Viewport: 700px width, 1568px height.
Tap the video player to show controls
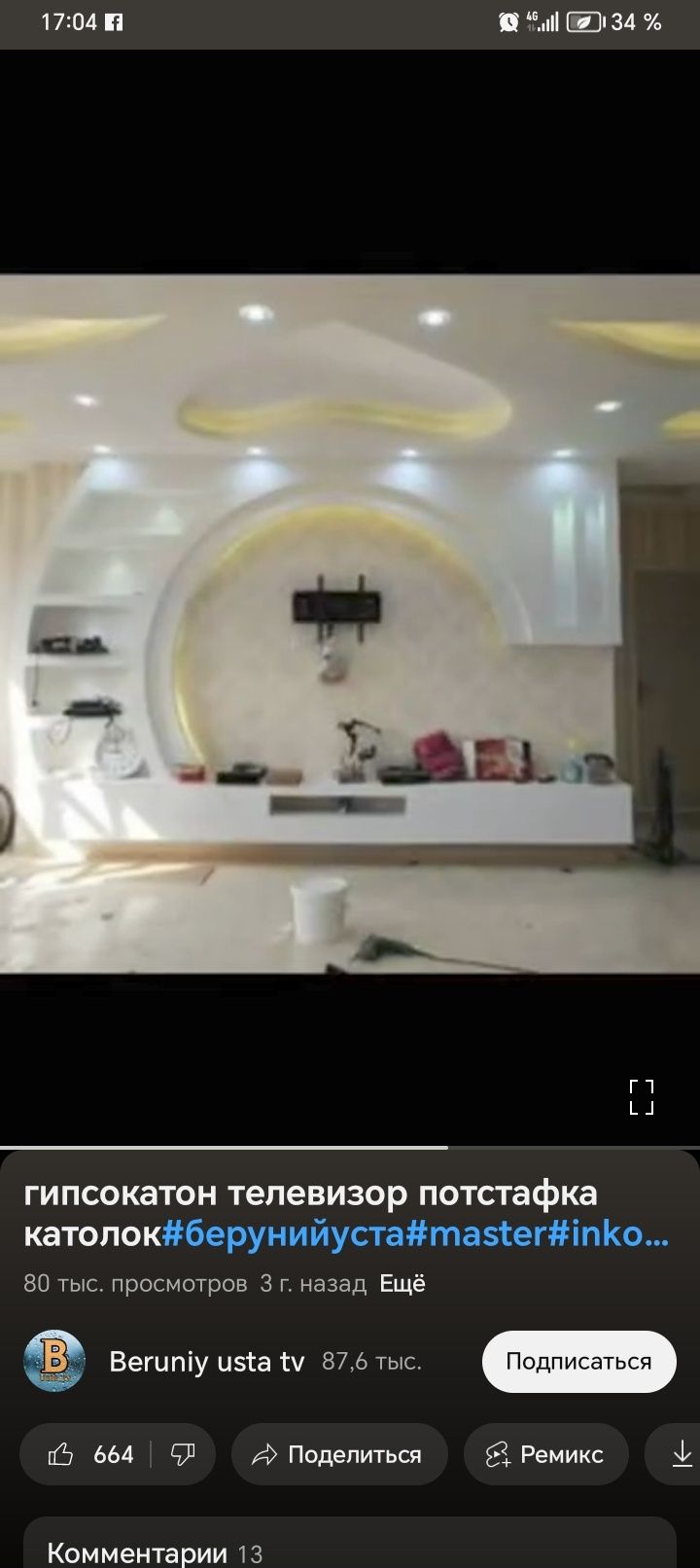(x=350, y=623)
